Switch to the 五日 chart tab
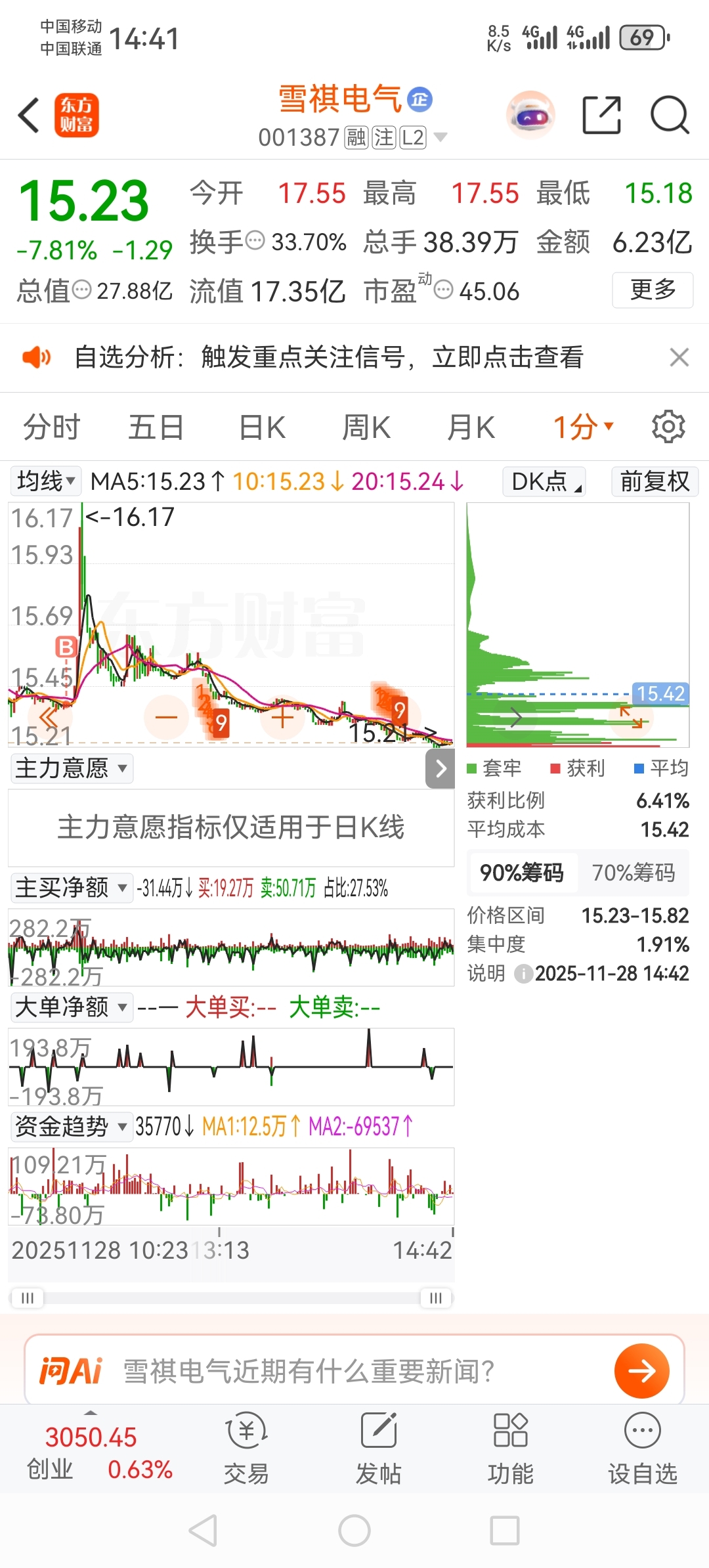 click(x=156, y=427)
